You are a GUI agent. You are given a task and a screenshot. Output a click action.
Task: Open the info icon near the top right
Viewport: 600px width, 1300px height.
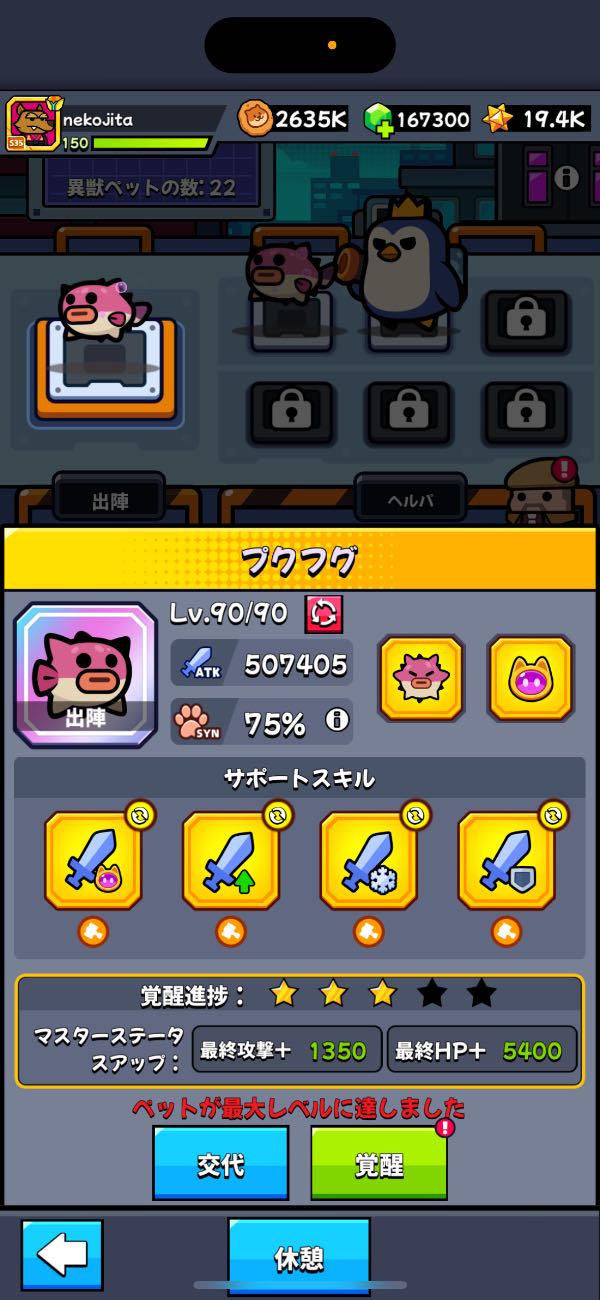point(566,178)
